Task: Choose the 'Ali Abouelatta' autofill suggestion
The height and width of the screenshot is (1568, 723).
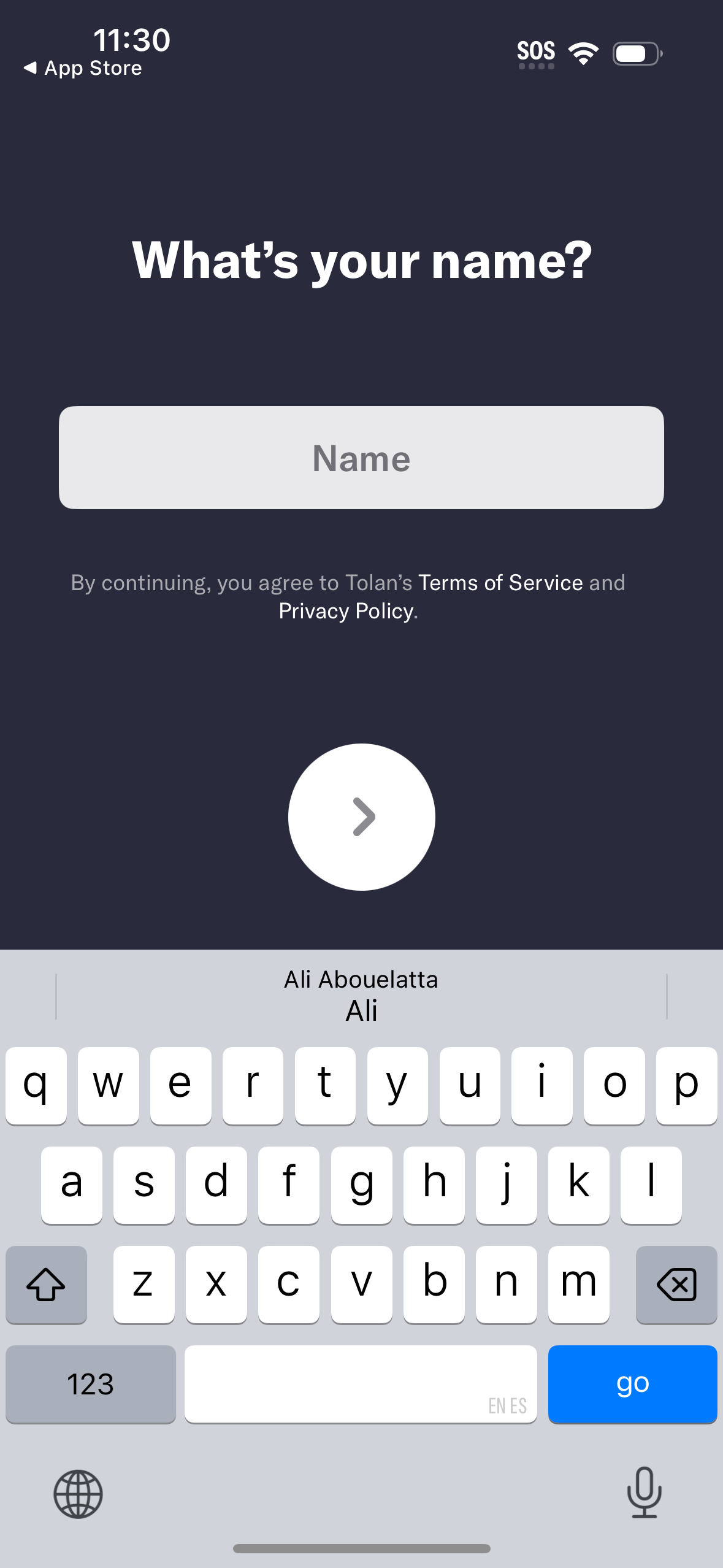Action: point(361,979)
